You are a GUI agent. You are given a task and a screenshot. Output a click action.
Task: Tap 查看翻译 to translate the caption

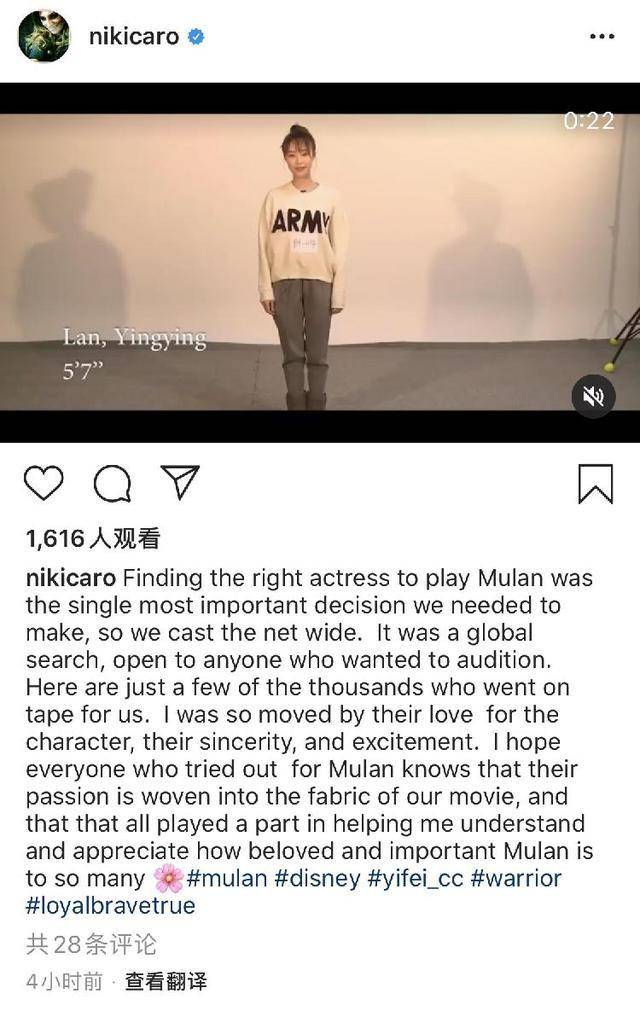[165, 981]
